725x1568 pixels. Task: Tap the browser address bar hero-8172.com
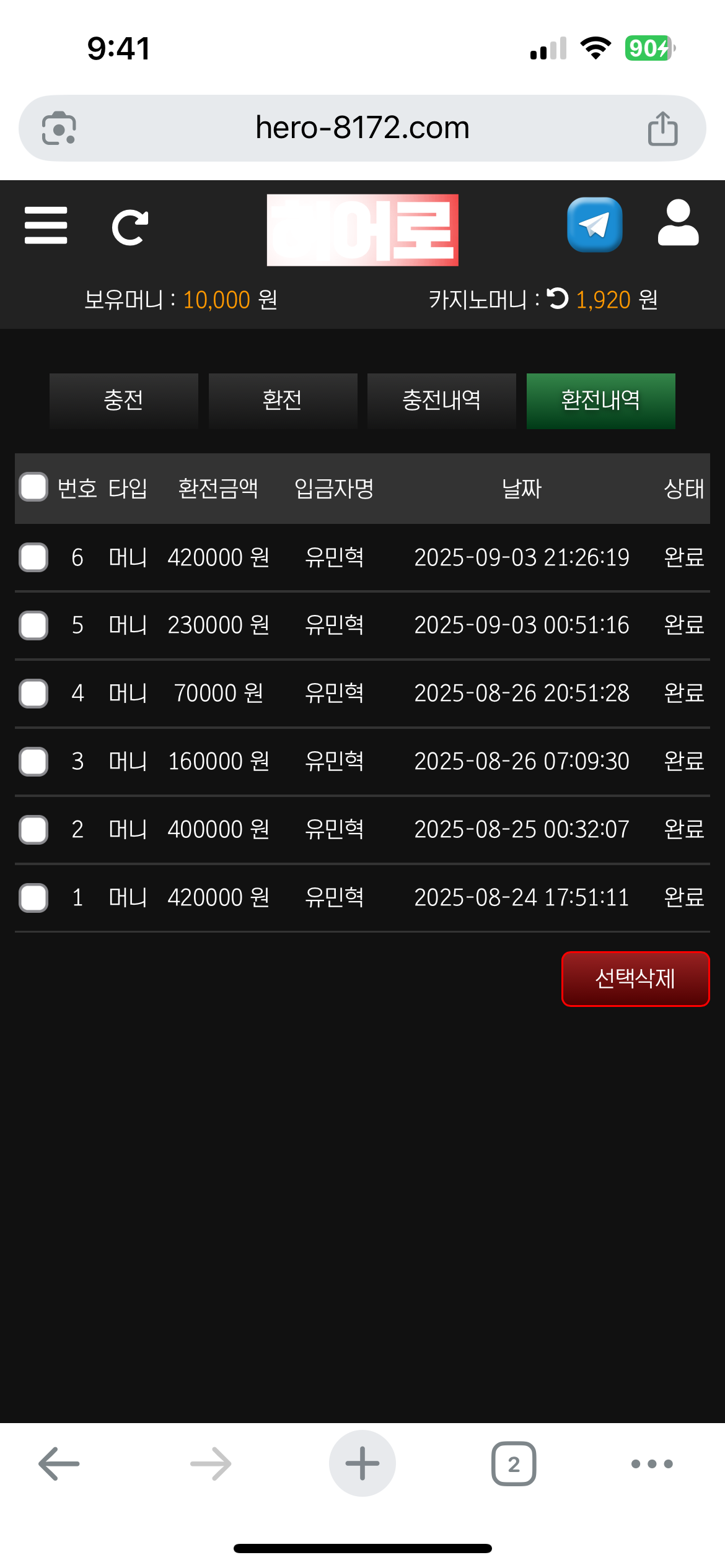pyautogui.click(x=362, y=128)
